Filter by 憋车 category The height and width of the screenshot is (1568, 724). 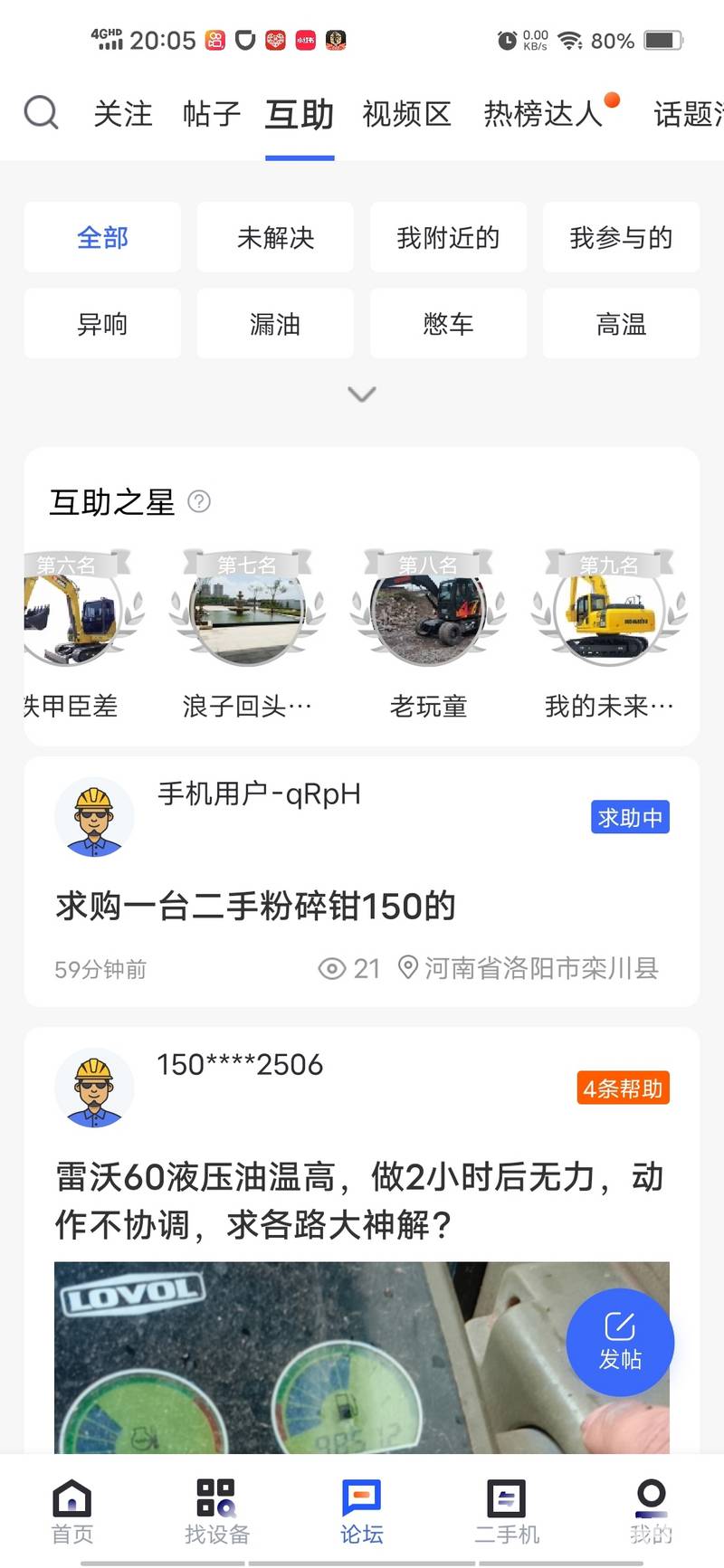point(448,324)
